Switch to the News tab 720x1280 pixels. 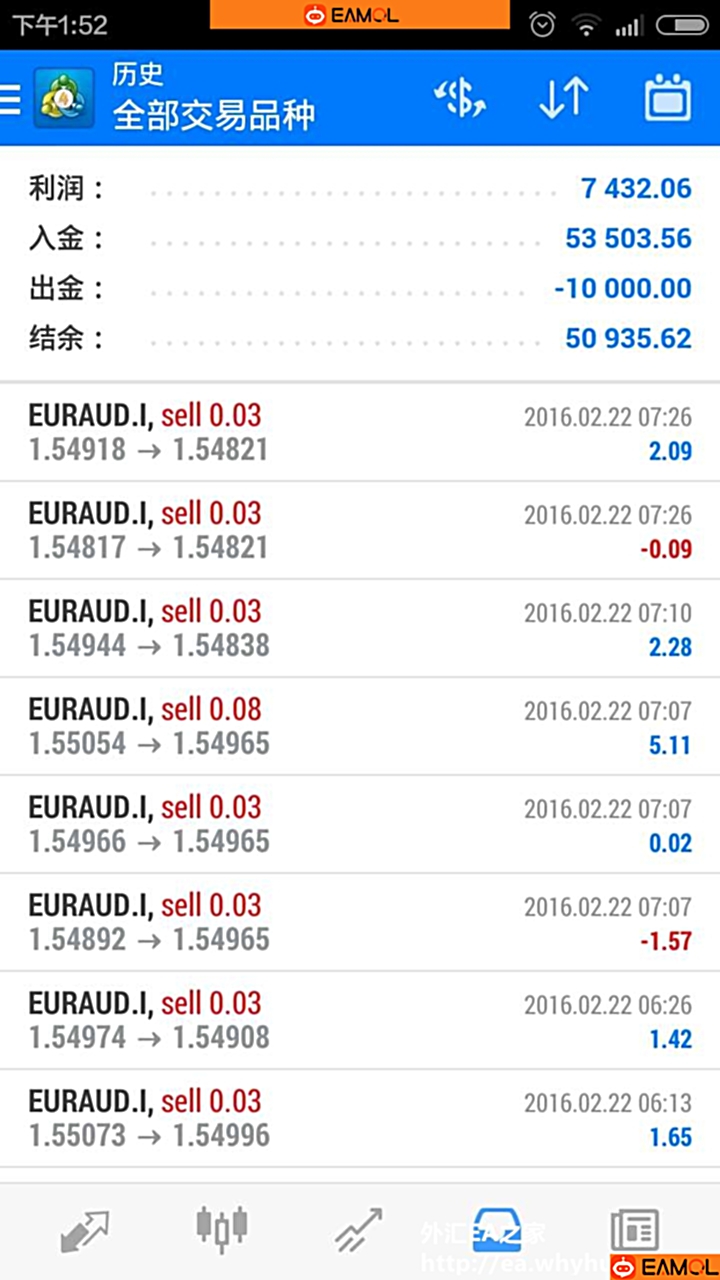pos(634,1230)
